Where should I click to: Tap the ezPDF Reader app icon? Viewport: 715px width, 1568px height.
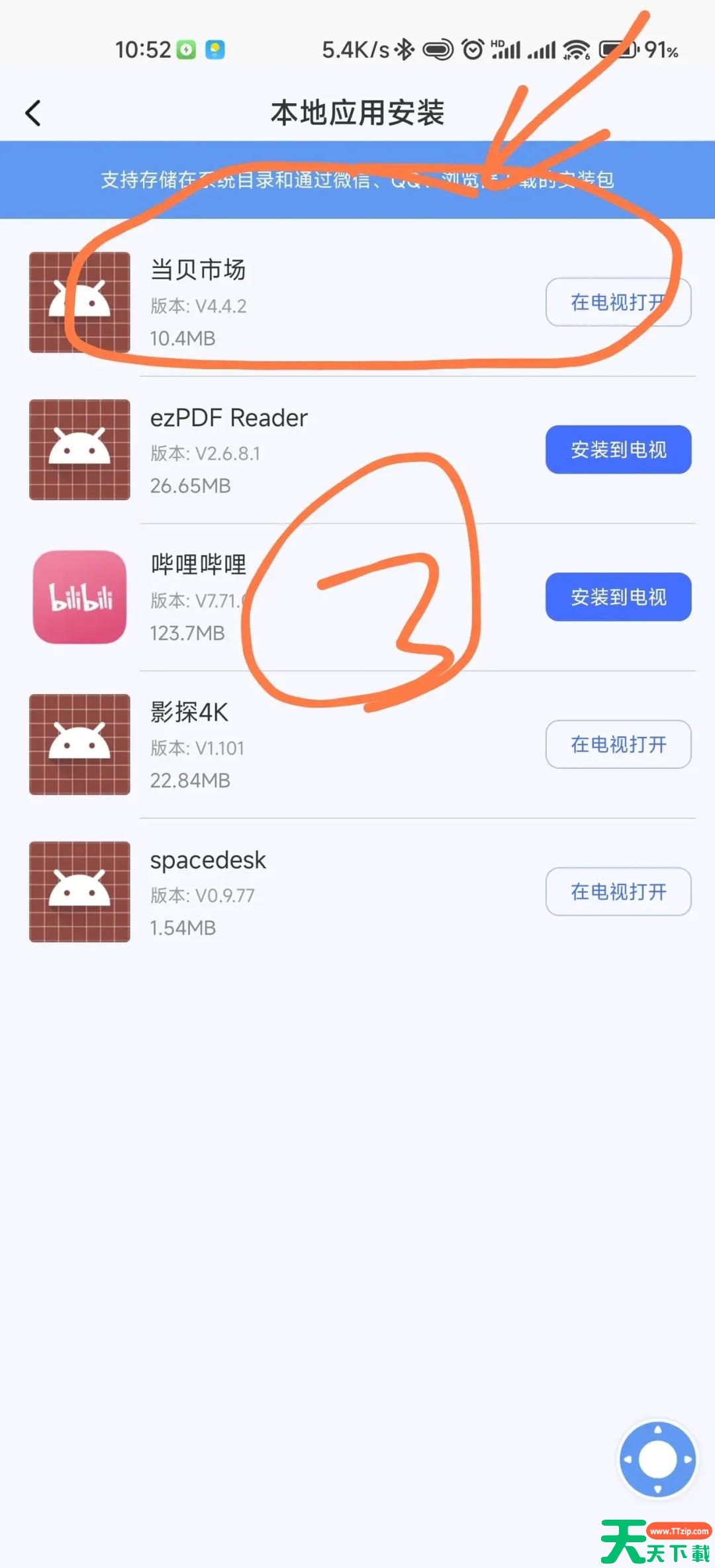(78, 450)
